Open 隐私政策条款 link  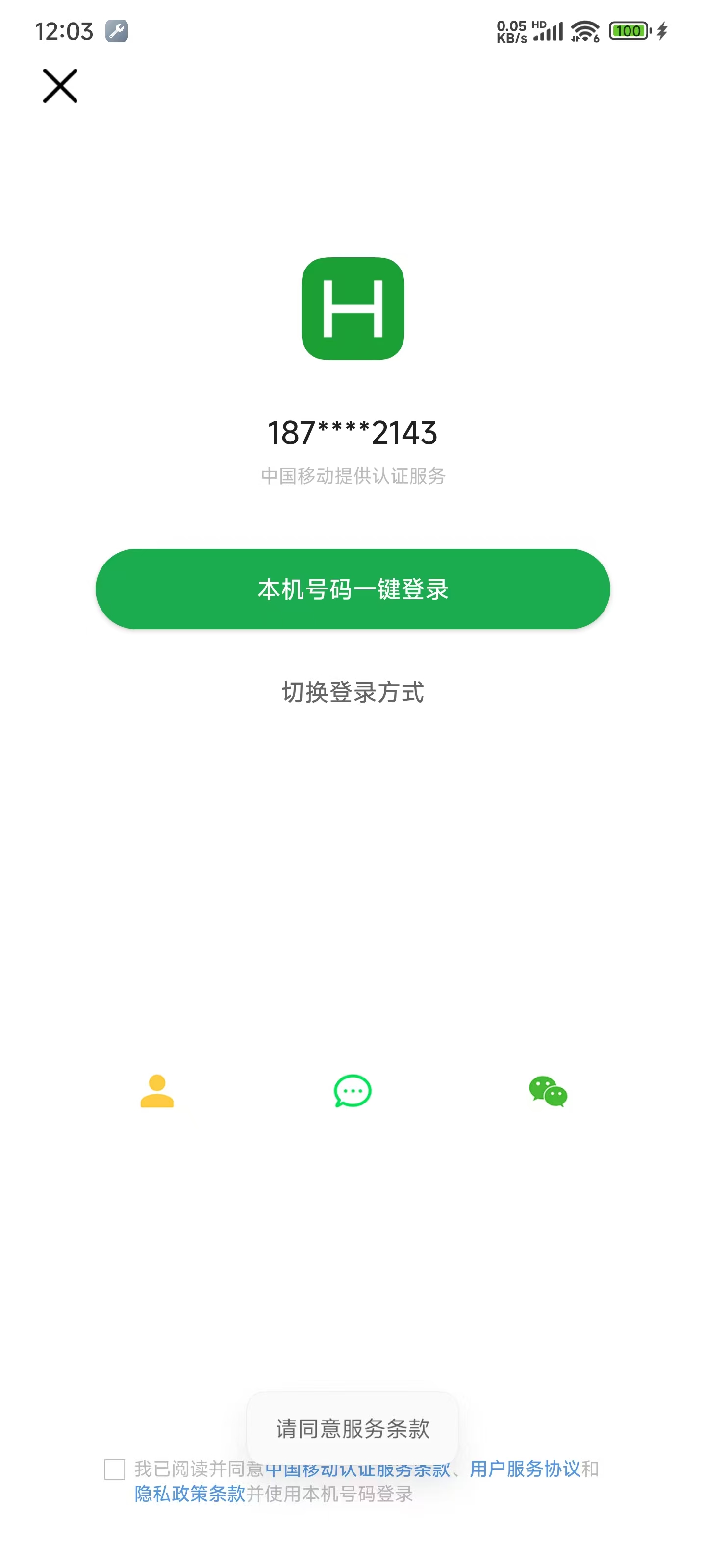tap(189, 1494)
